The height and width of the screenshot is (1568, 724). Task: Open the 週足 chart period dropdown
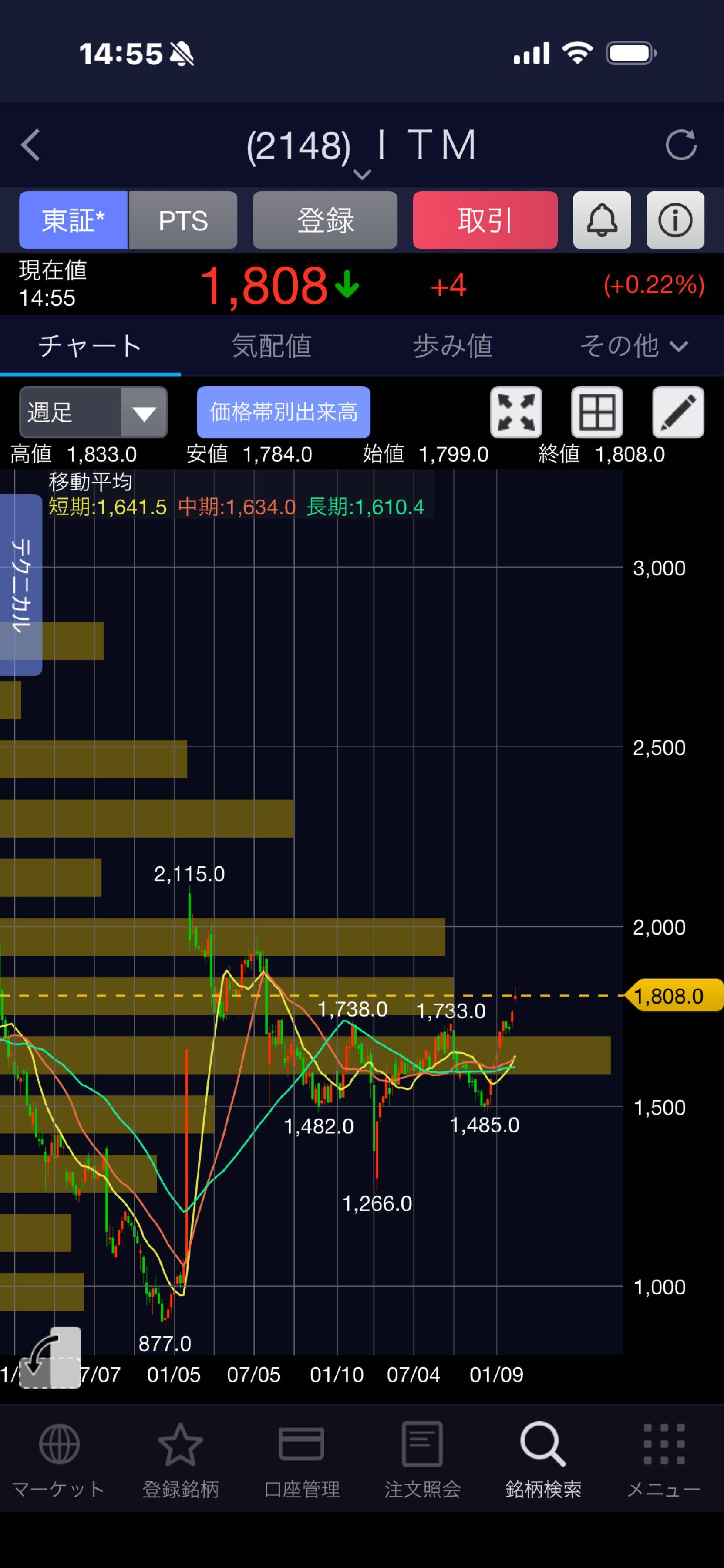(93, 412)
